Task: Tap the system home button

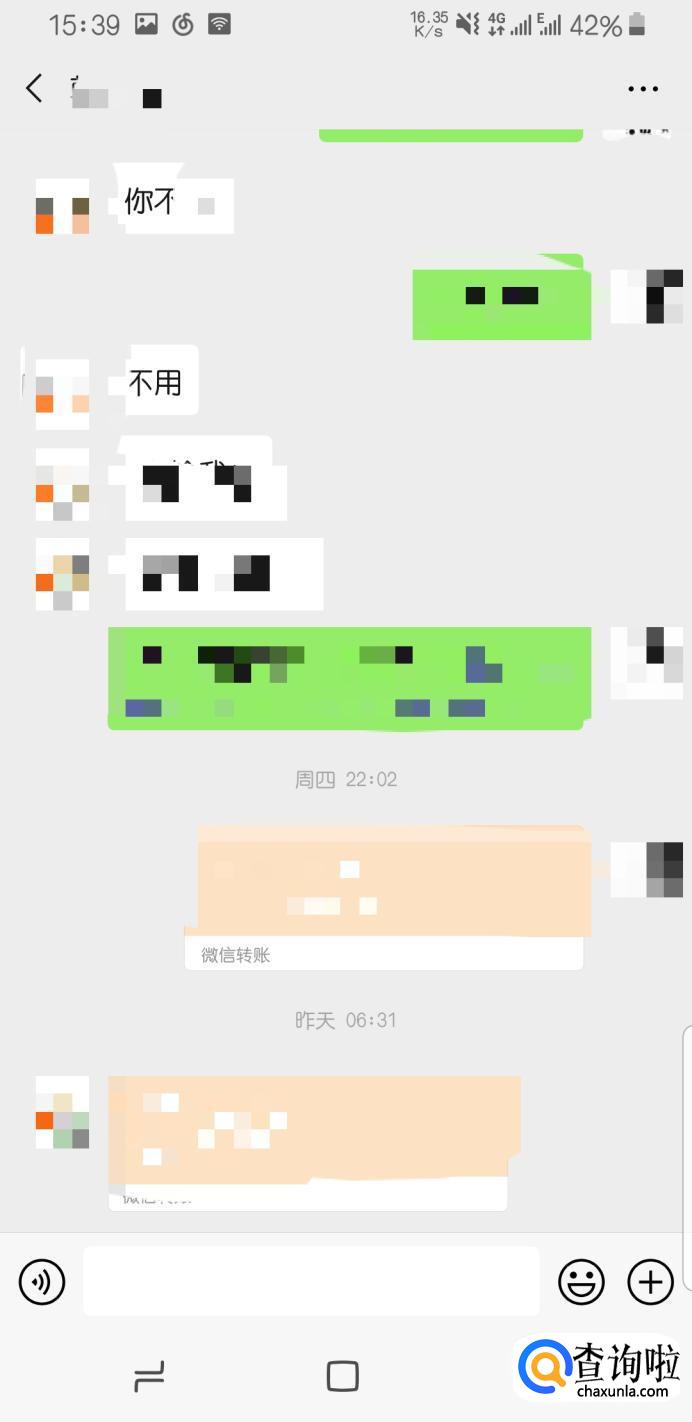Action: coord(343,1376)
